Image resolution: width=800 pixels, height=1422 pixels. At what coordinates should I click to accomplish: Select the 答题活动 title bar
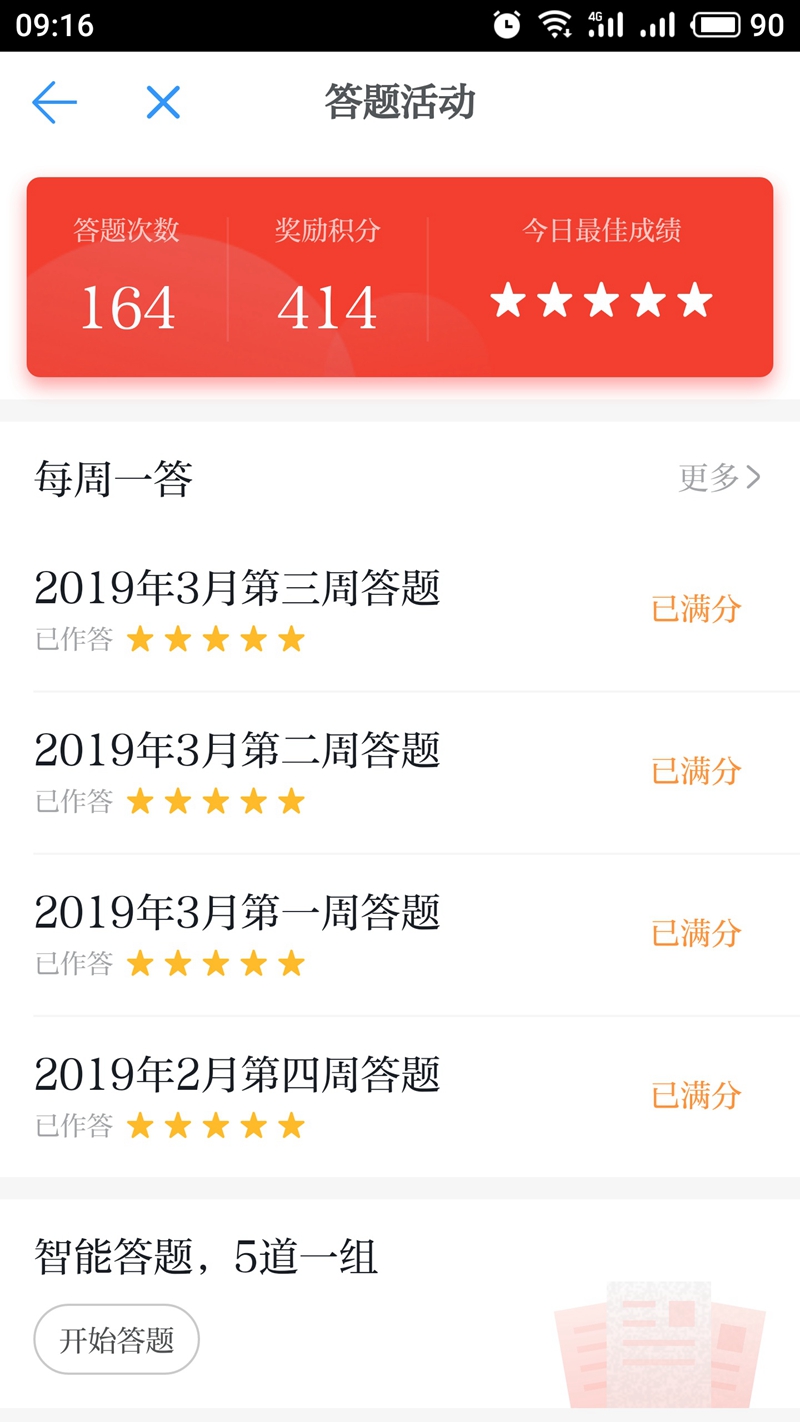(399, 101)
